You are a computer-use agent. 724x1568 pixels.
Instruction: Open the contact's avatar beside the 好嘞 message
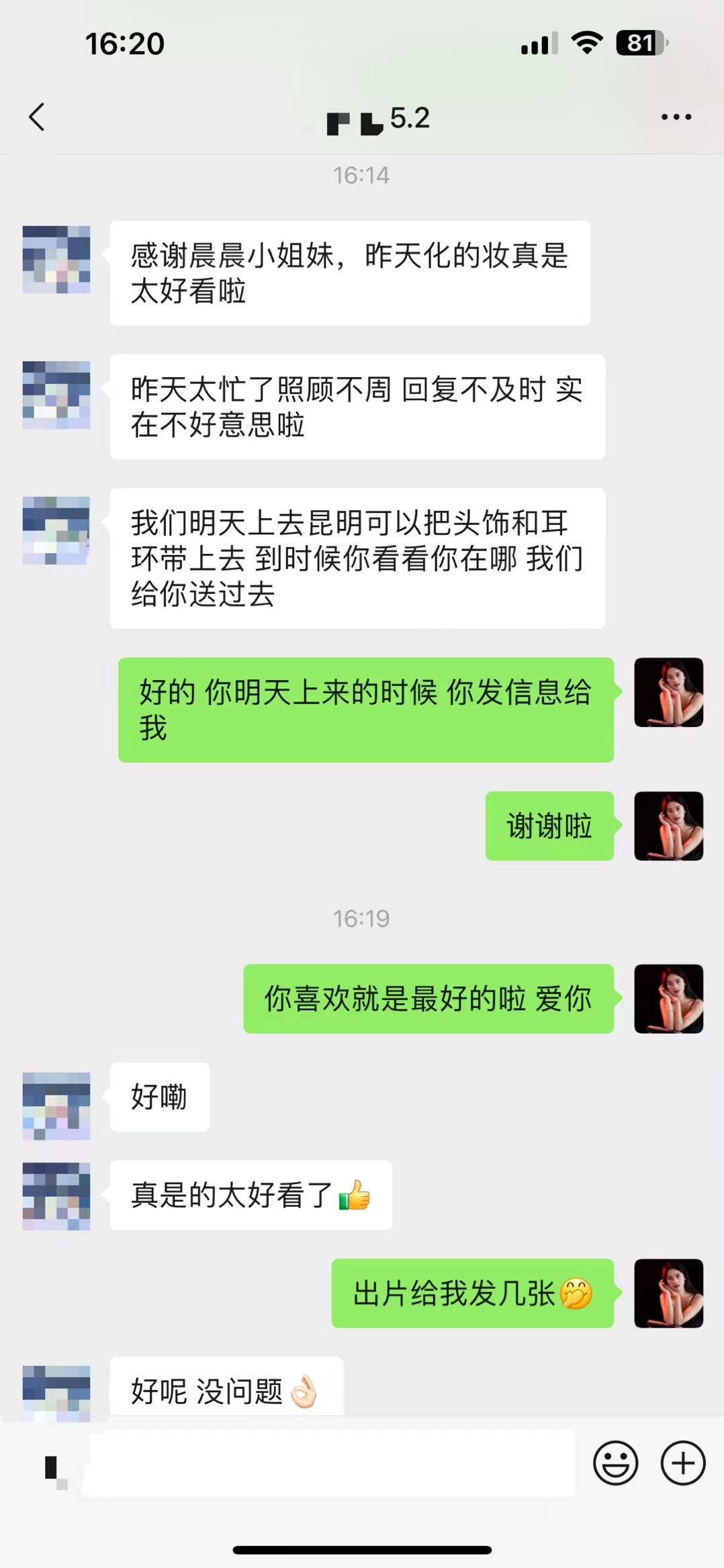[x=56, y=1106]
